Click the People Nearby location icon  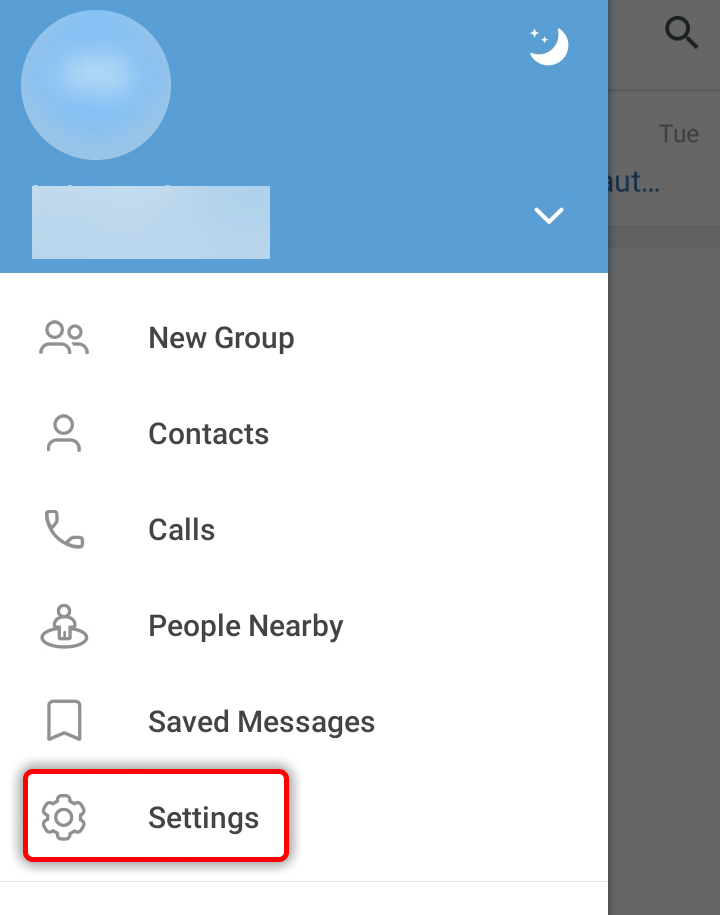click(64, 625)
